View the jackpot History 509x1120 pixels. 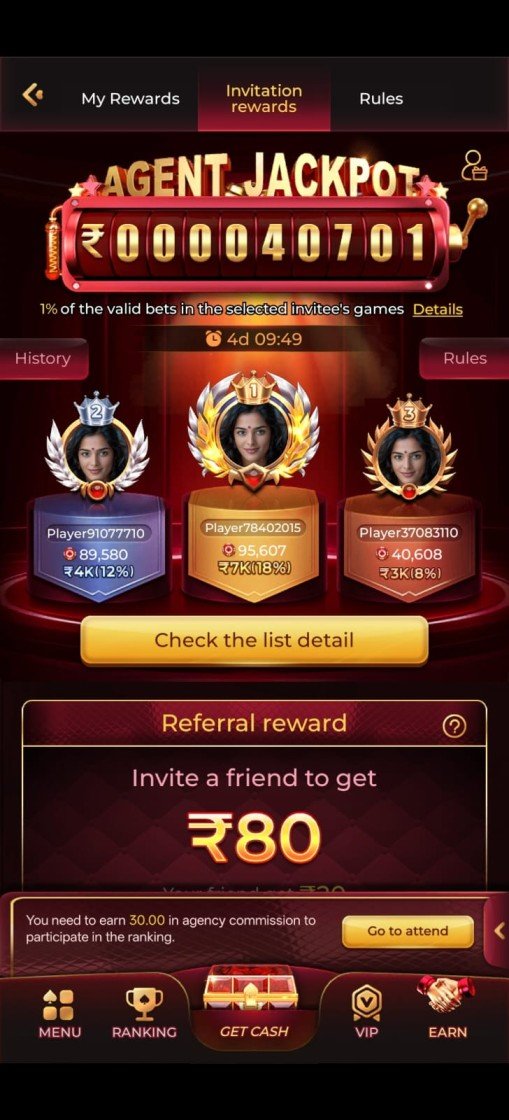pyautogui.click(x=43, y=359)
